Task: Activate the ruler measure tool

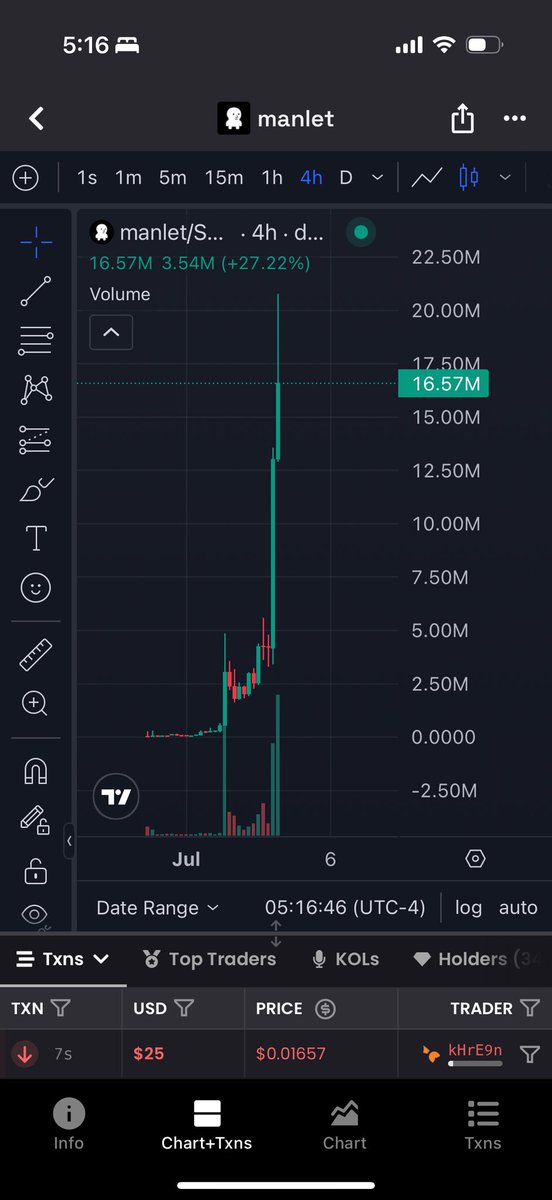Action: click(x=36, y=655)
